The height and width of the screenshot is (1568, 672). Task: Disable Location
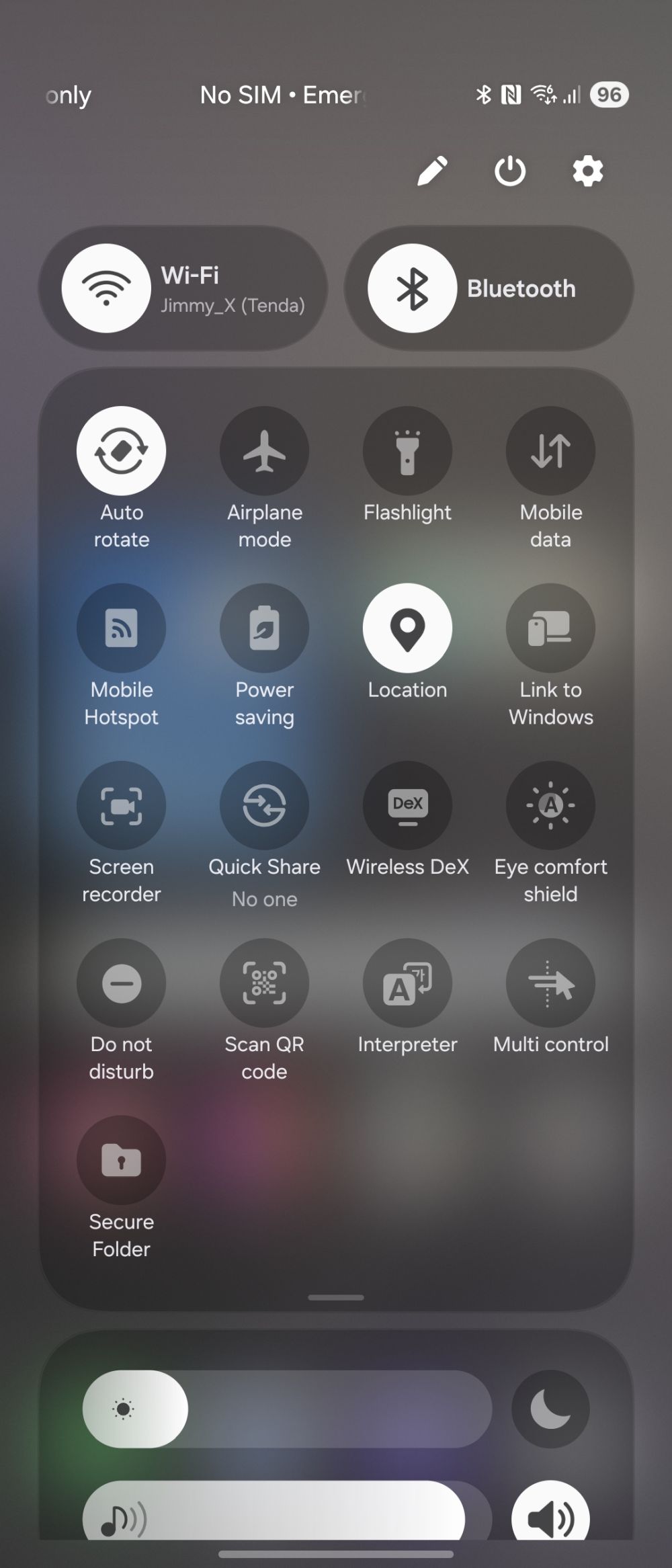407,628
